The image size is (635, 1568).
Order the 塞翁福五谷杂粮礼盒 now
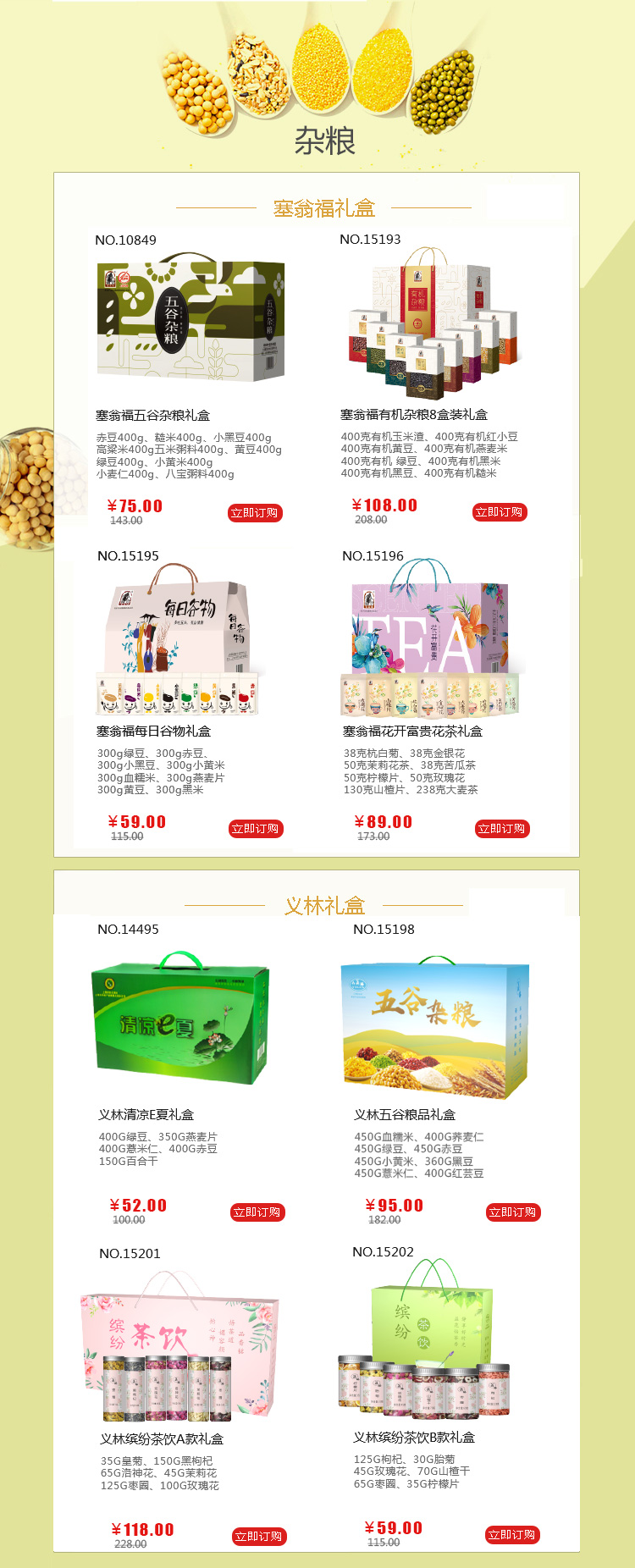pos(255,513)
